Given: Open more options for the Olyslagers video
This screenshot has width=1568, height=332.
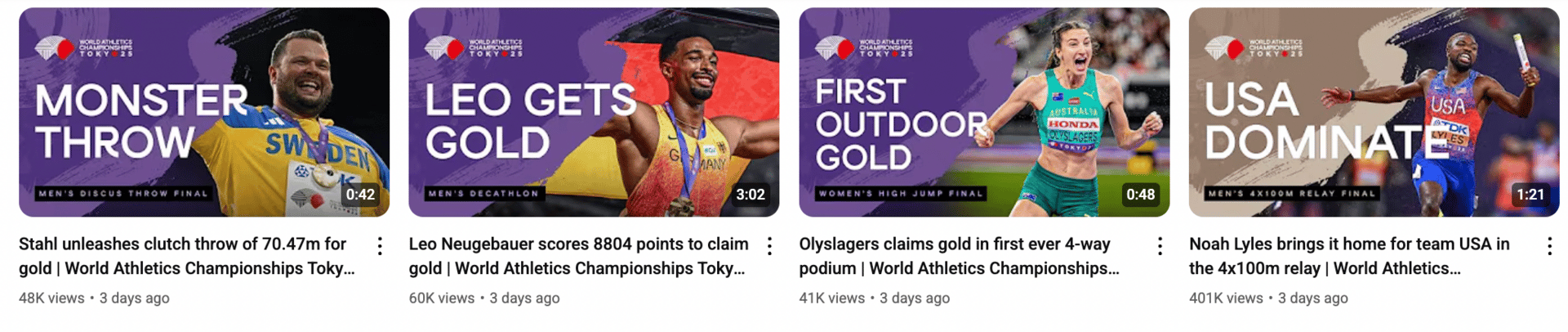Looking at the screenshot, I should pyautogui.click(x=1160, y=246).
